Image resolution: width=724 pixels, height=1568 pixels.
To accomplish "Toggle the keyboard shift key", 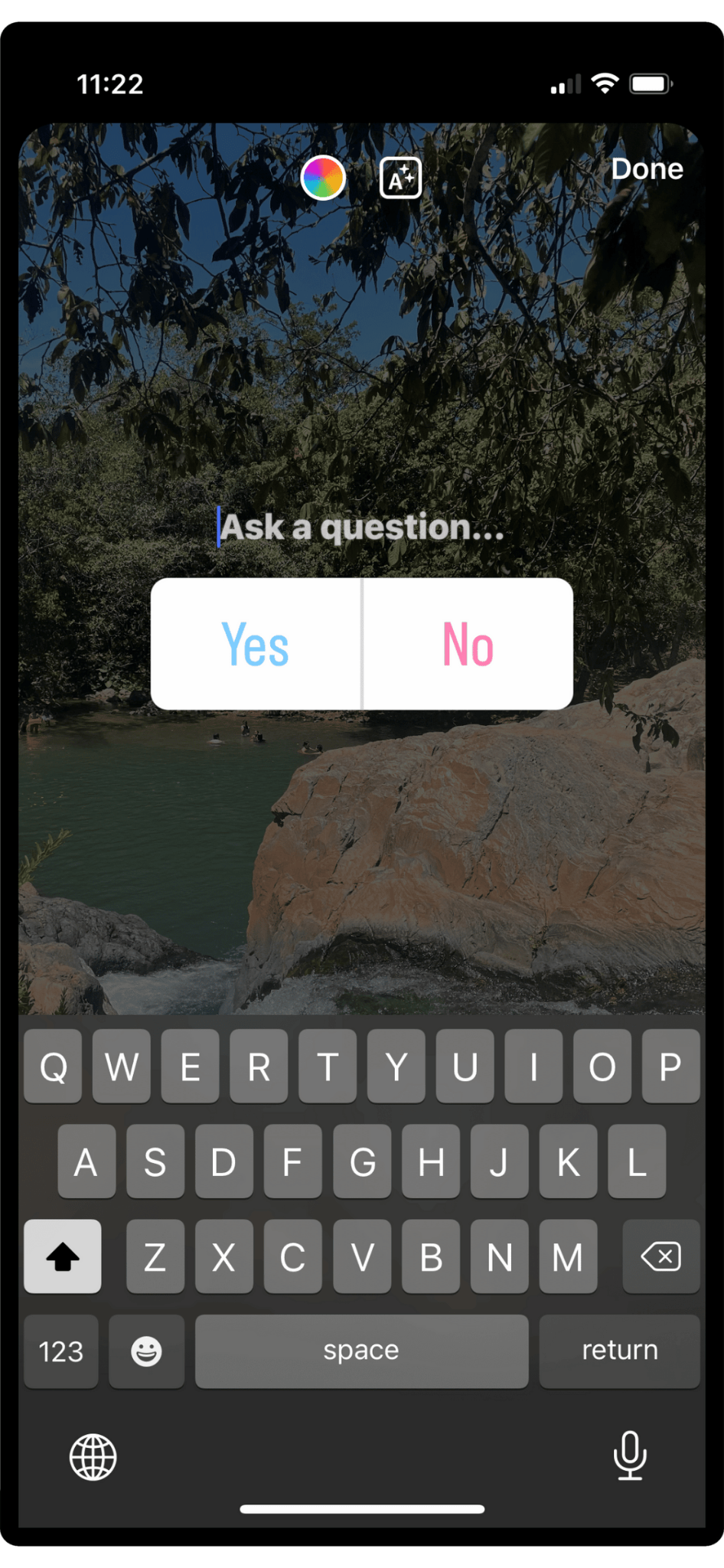I will pyautogui.click(x=63, y=1256).
